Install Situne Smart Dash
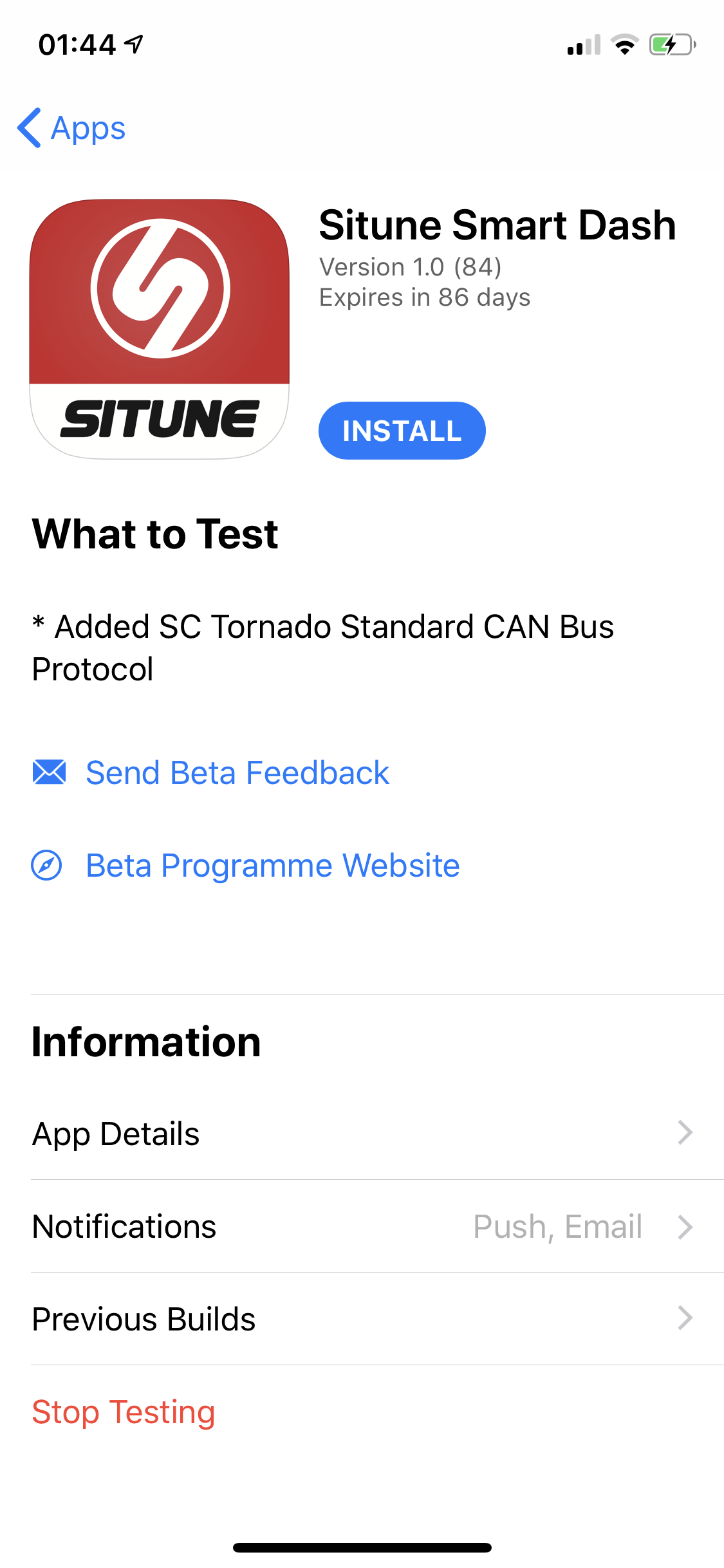This screenshot has height=1568, width=724. pos(402,431)
